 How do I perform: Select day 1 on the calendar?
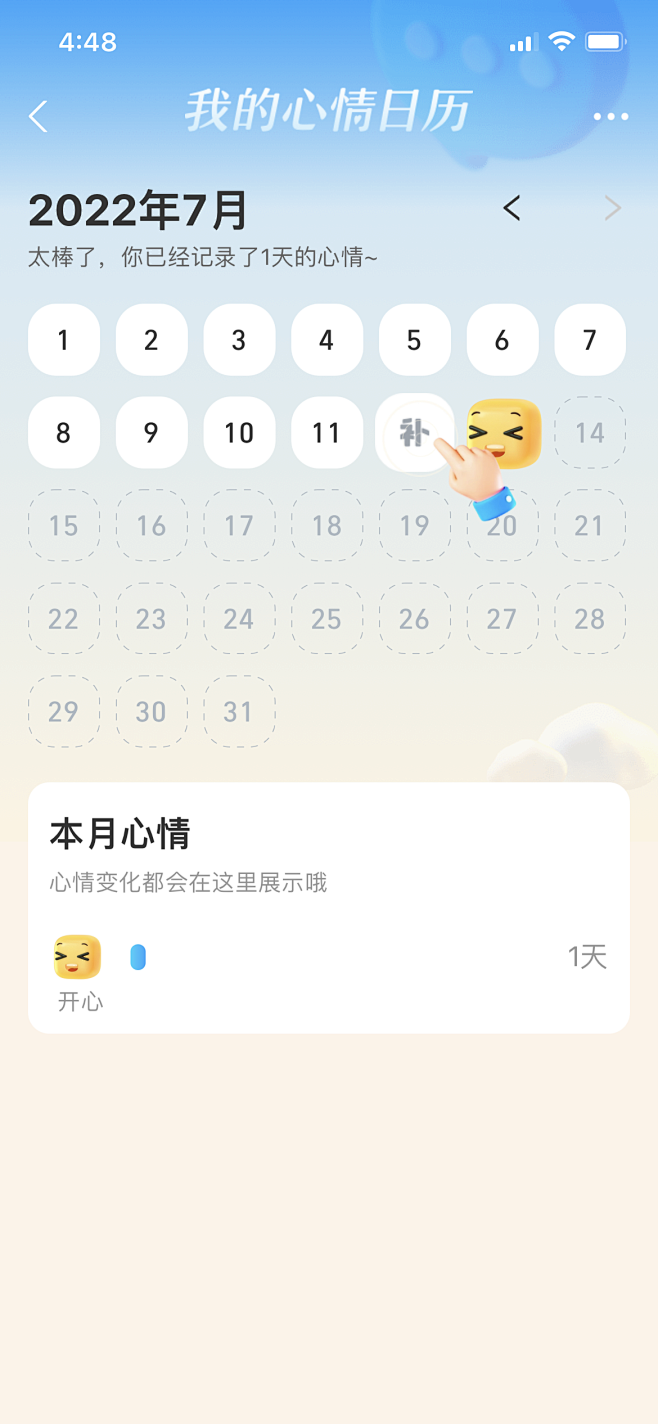click(x=64, y=340)
